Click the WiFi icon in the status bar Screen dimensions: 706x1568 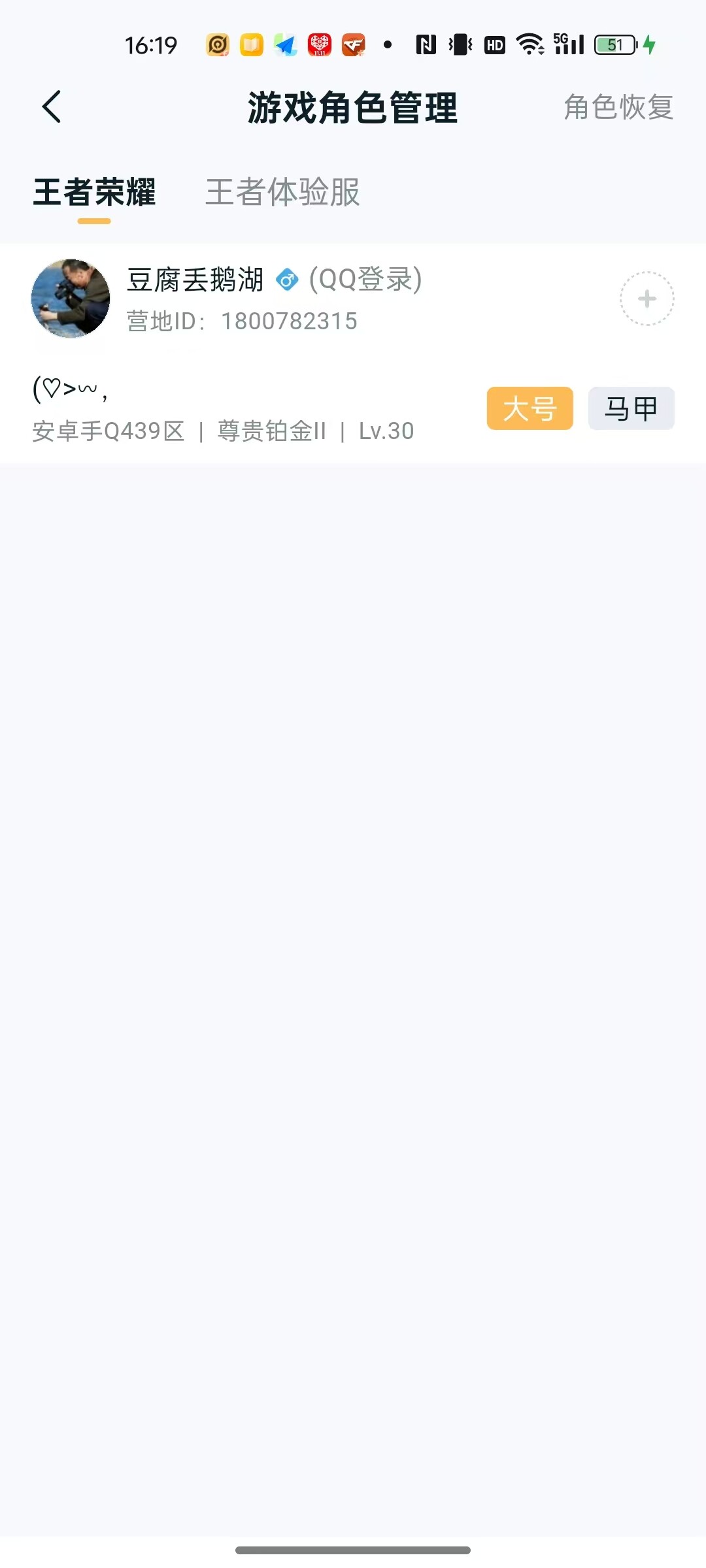point(531,44)
